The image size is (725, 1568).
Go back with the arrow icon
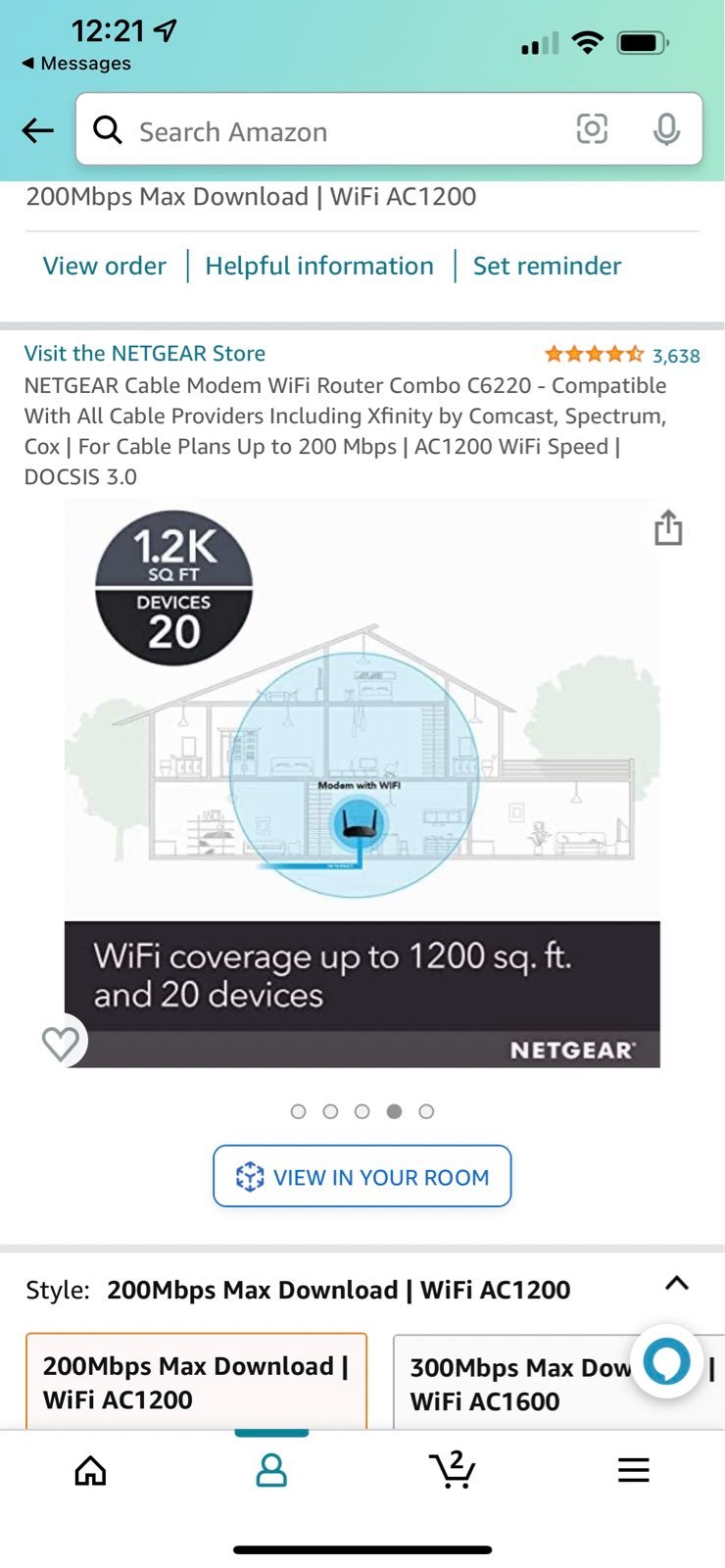coord(37,130)
